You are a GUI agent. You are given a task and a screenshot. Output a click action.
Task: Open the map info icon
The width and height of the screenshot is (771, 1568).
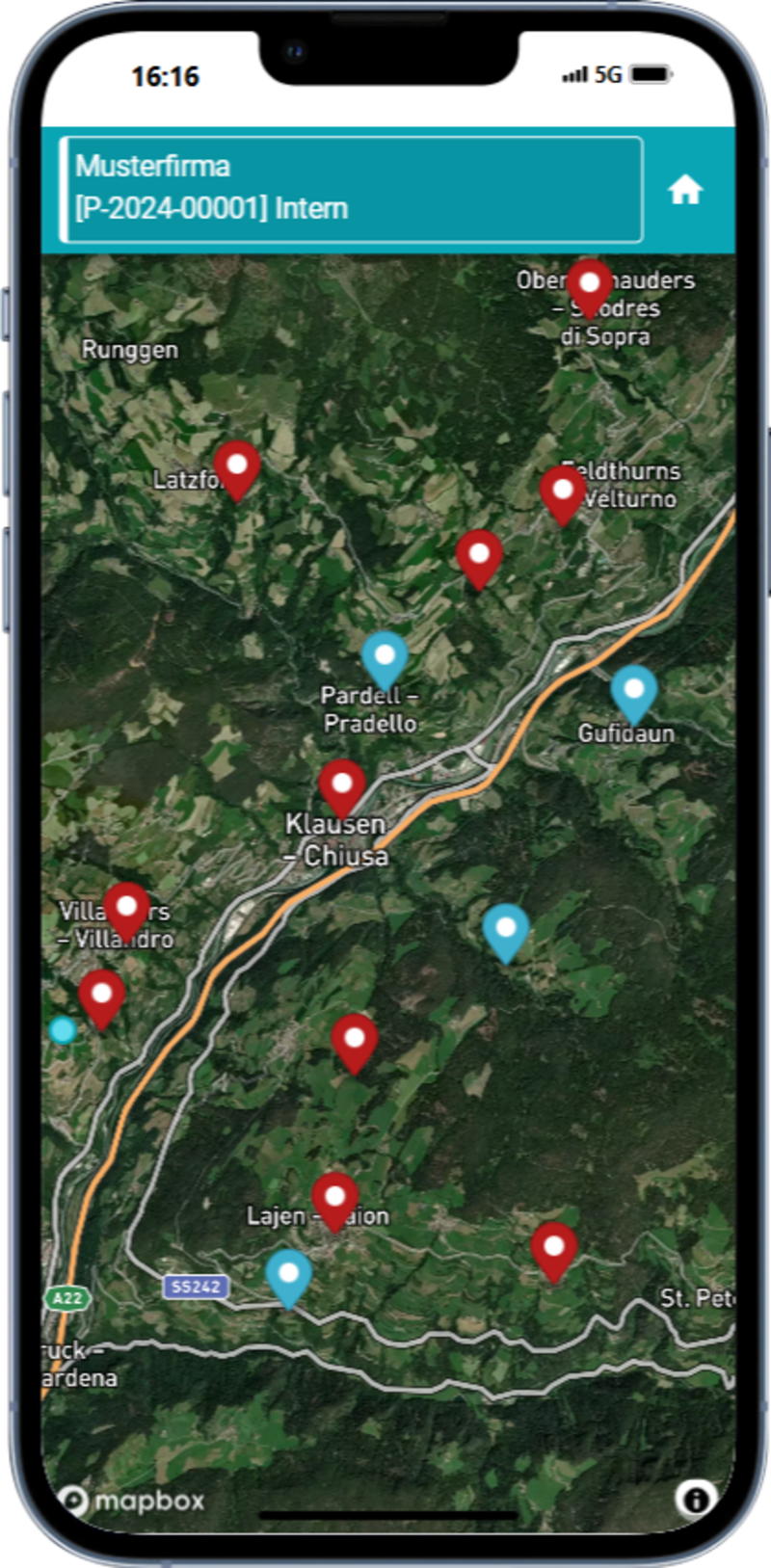(695, 1499)
